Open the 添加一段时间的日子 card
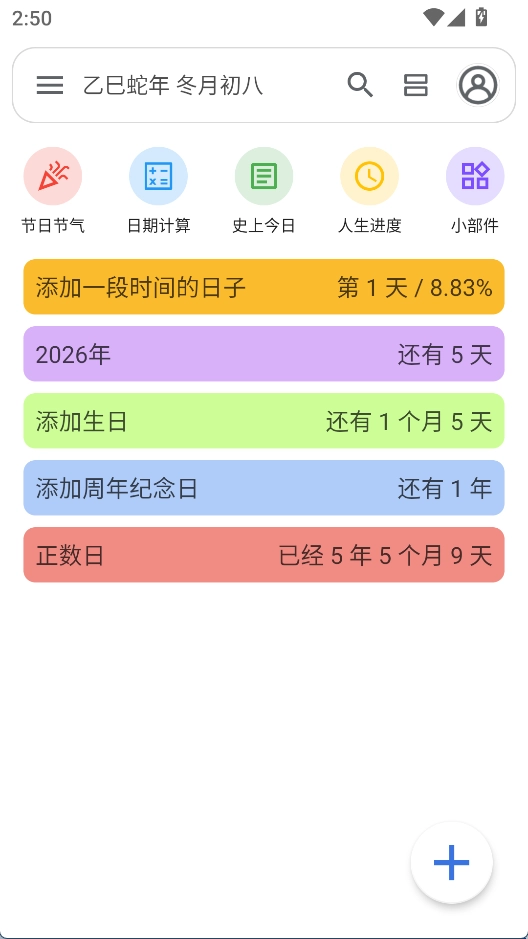This screenshot has height=939, width=528. (x=264, y=287)
